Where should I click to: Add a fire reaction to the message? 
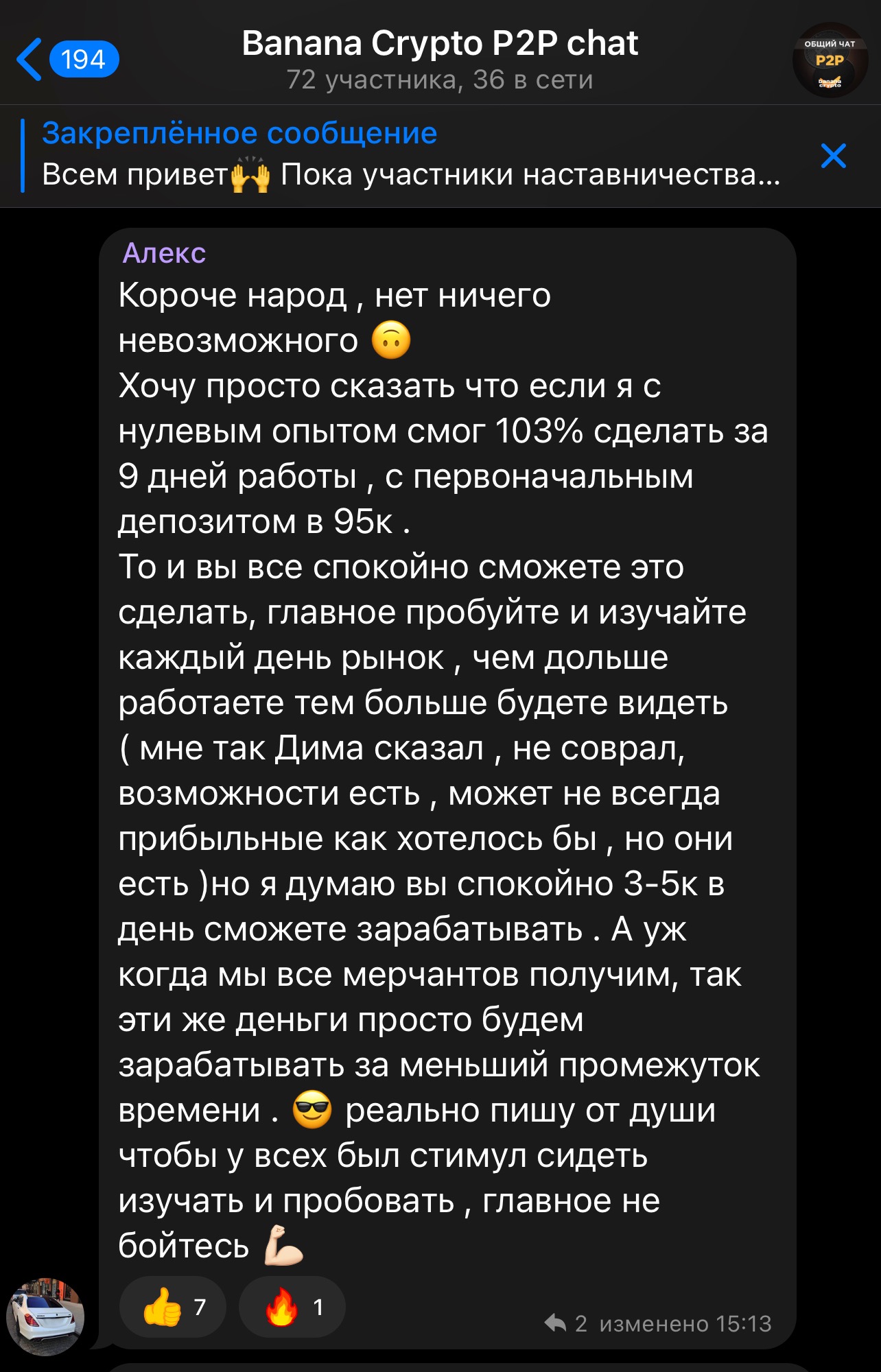coord(292,1307)
